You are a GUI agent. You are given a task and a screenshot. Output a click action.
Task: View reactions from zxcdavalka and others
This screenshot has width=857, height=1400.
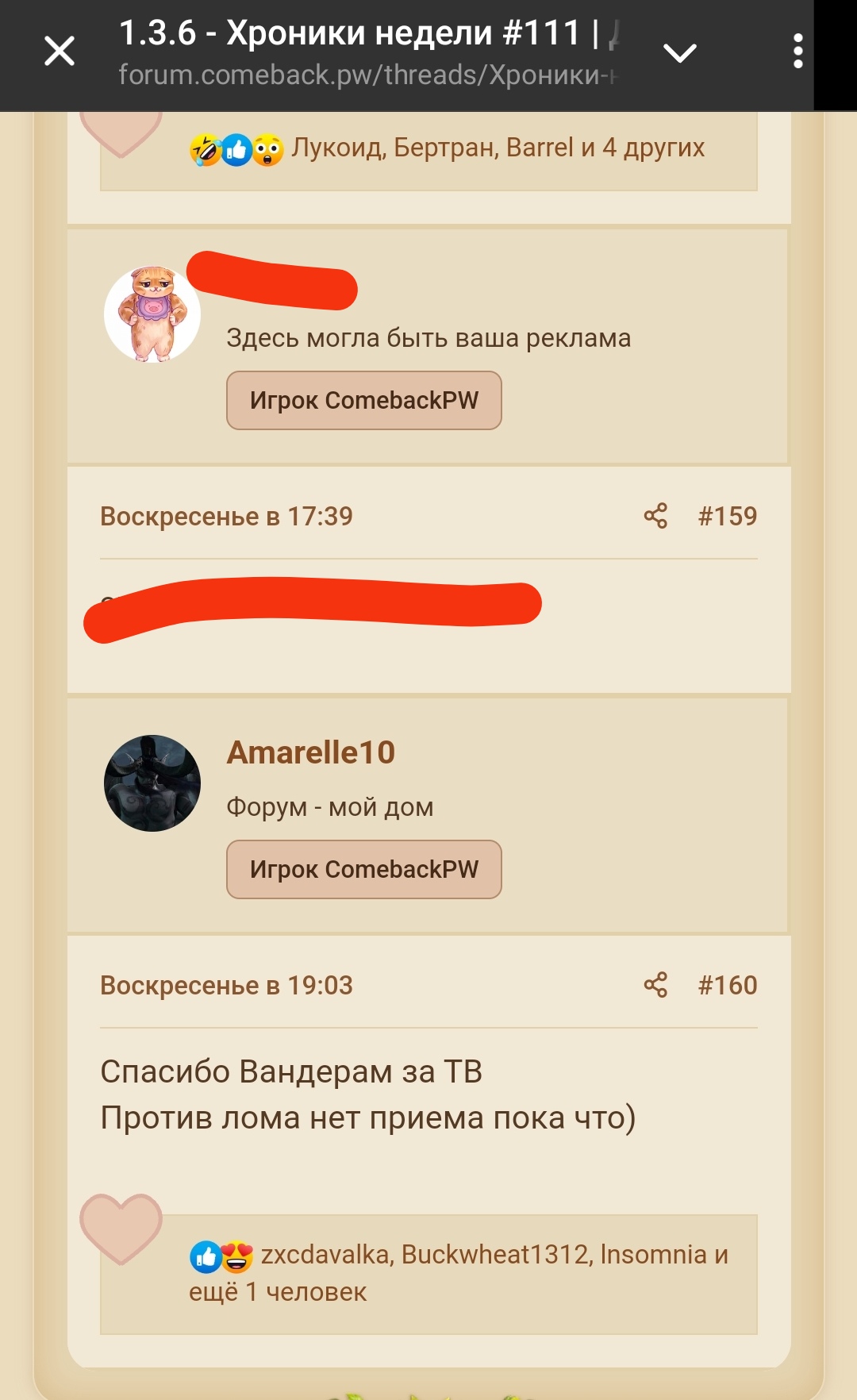pos(458,1272)
